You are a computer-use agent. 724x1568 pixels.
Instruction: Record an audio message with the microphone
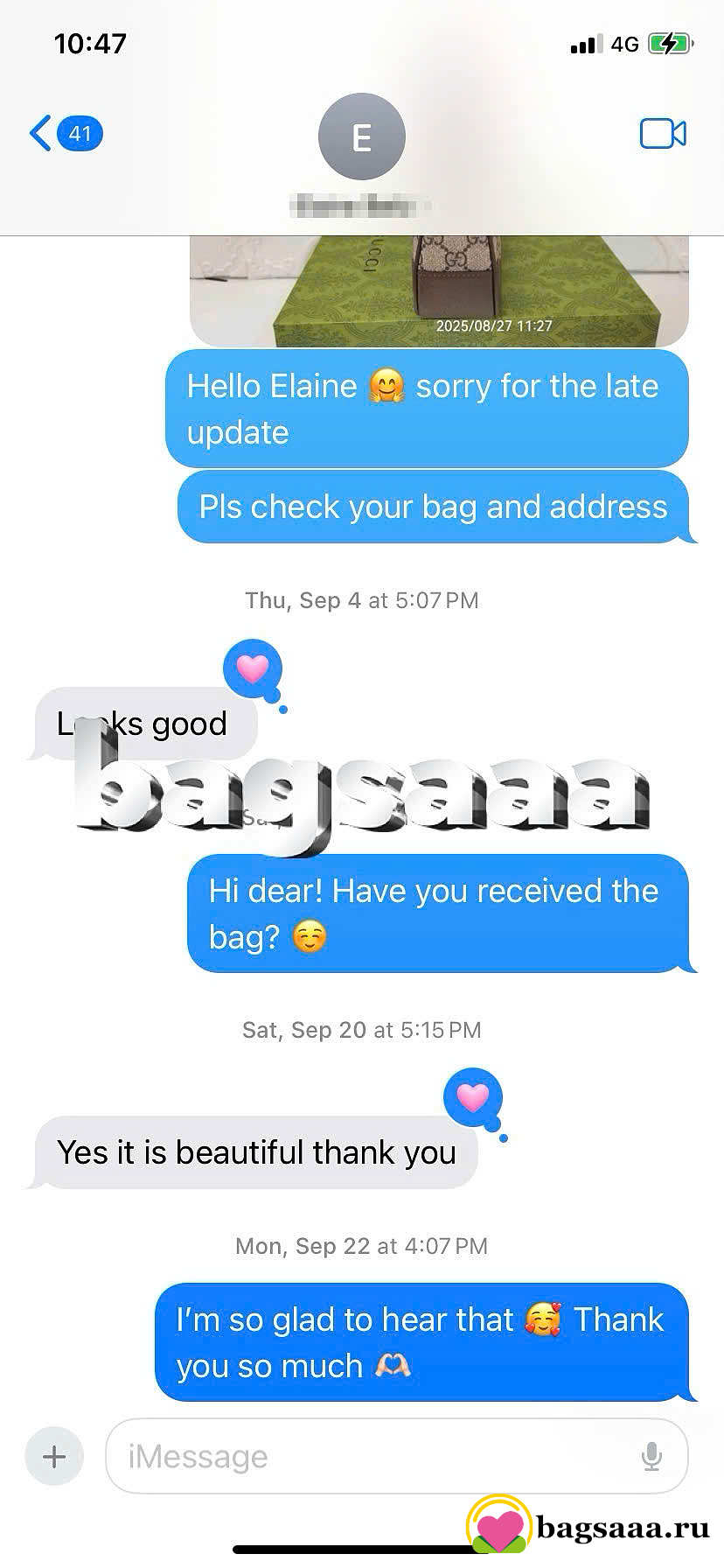(651, 1456)
